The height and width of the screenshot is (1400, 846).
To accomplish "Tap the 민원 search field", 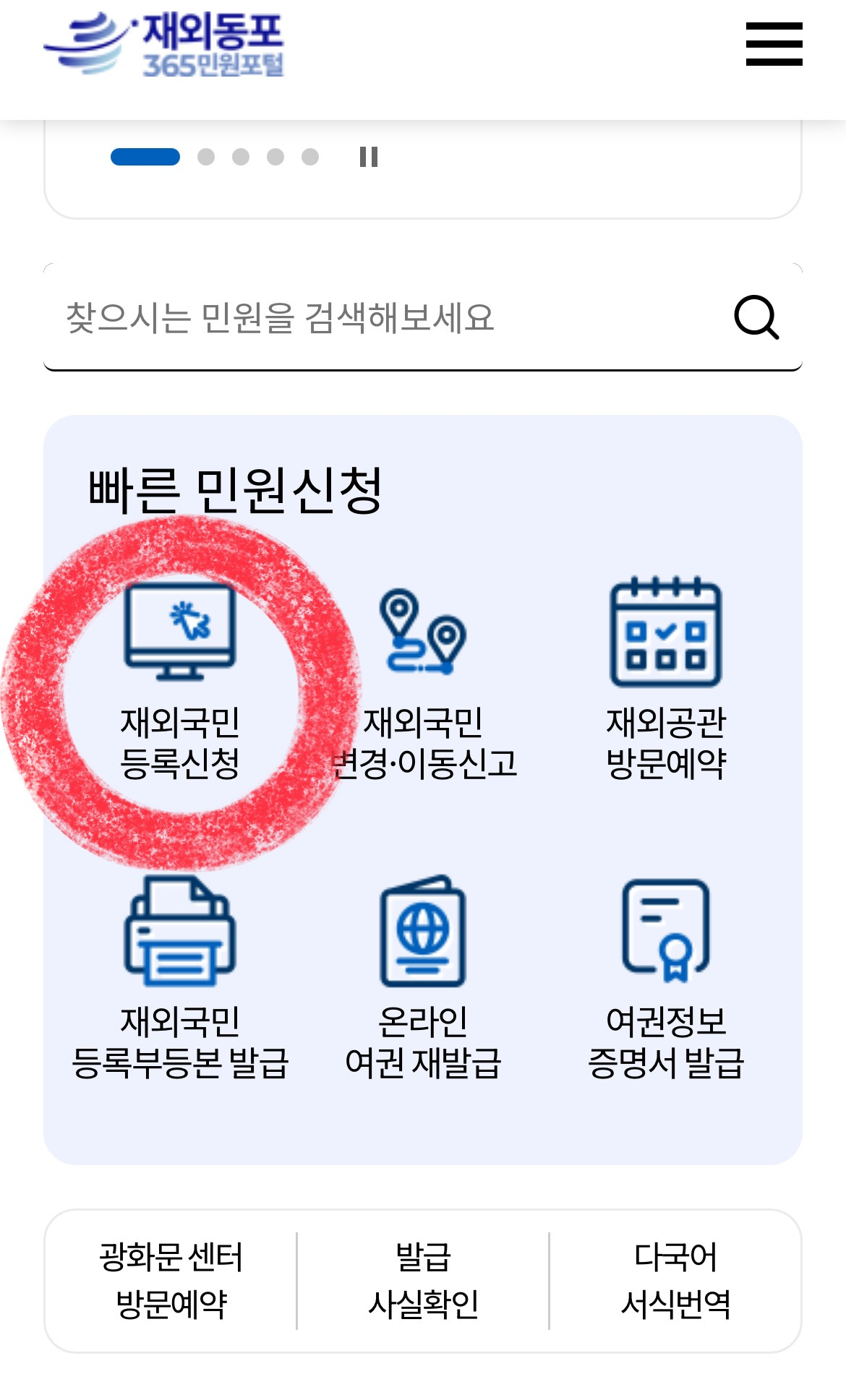I will [376, 317].
